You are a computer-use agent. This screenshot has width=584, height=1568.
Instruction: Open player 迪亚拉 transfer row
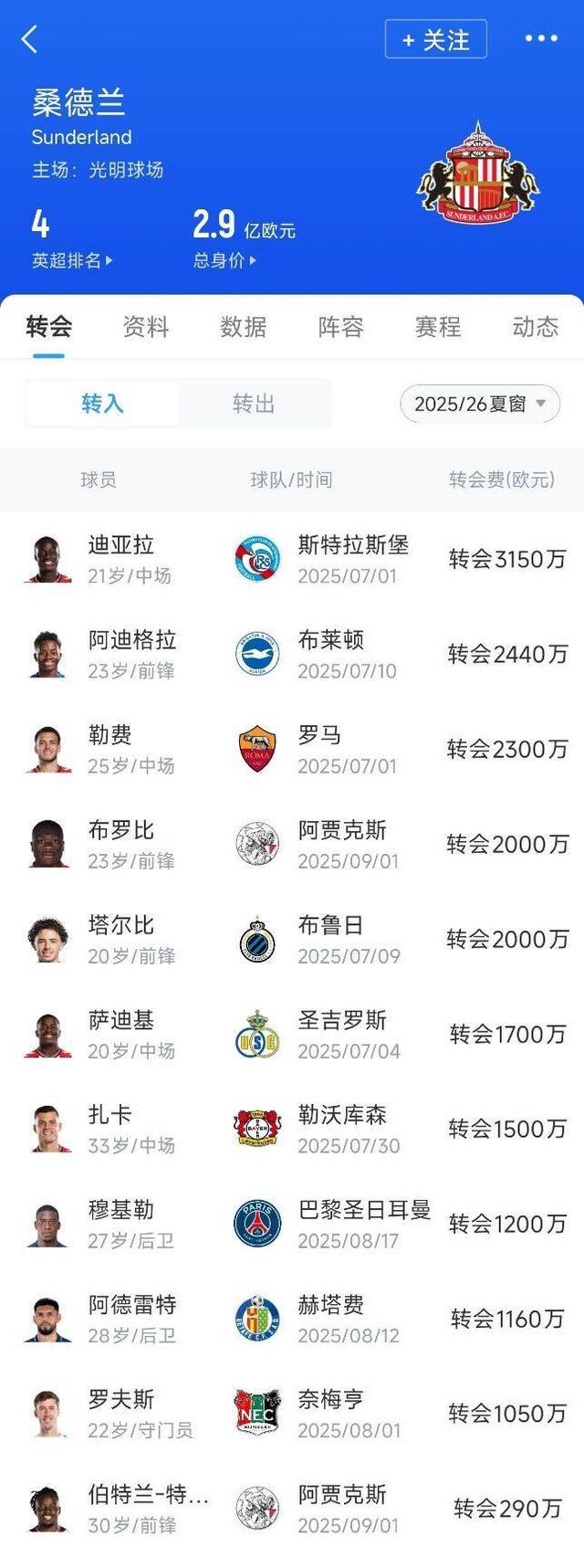click(292, 559)
